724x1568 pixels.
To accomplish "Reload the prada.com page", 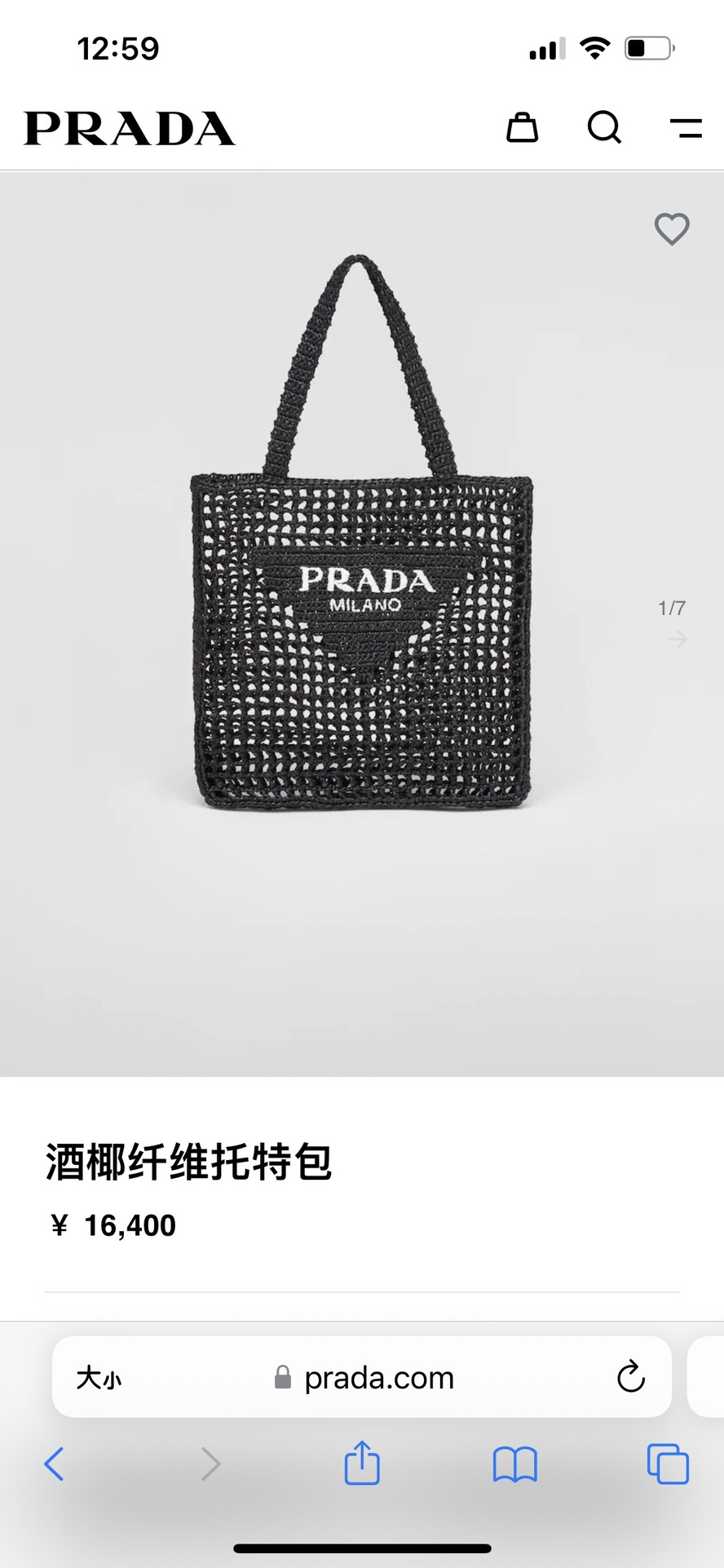I will click(x=630, y=1377).
